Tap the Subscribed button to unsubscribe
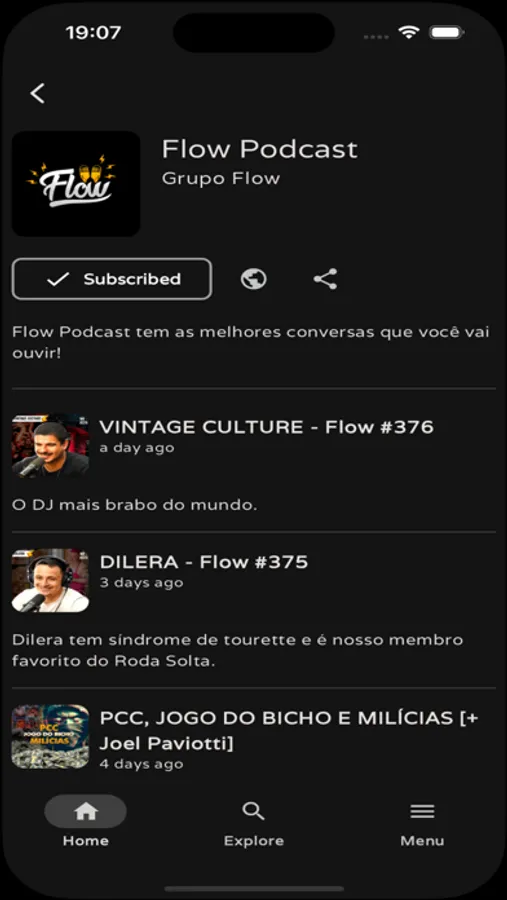Image resolution: width=507 pixels, height=900 pixels. [x=112, y=279]
